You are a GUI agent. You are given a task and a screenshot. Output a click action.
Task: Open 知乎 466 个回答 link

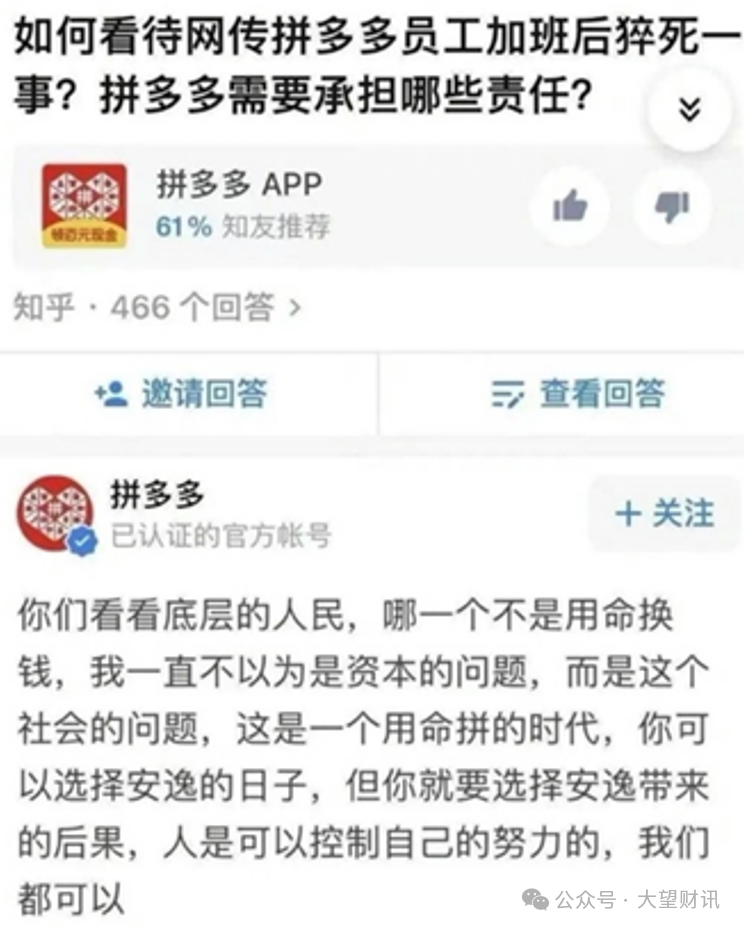tap(157, 308)
